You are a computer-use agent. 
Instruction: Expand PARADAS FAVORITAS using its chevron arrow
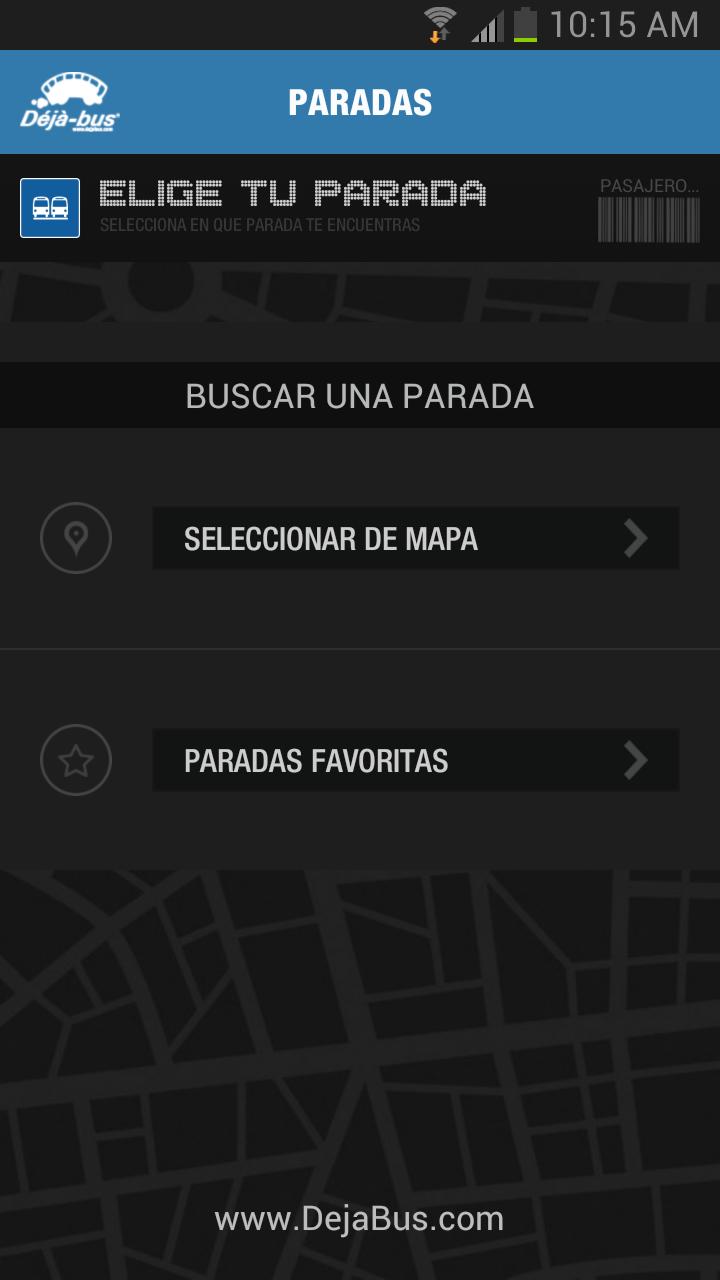[x=634, y=760]
